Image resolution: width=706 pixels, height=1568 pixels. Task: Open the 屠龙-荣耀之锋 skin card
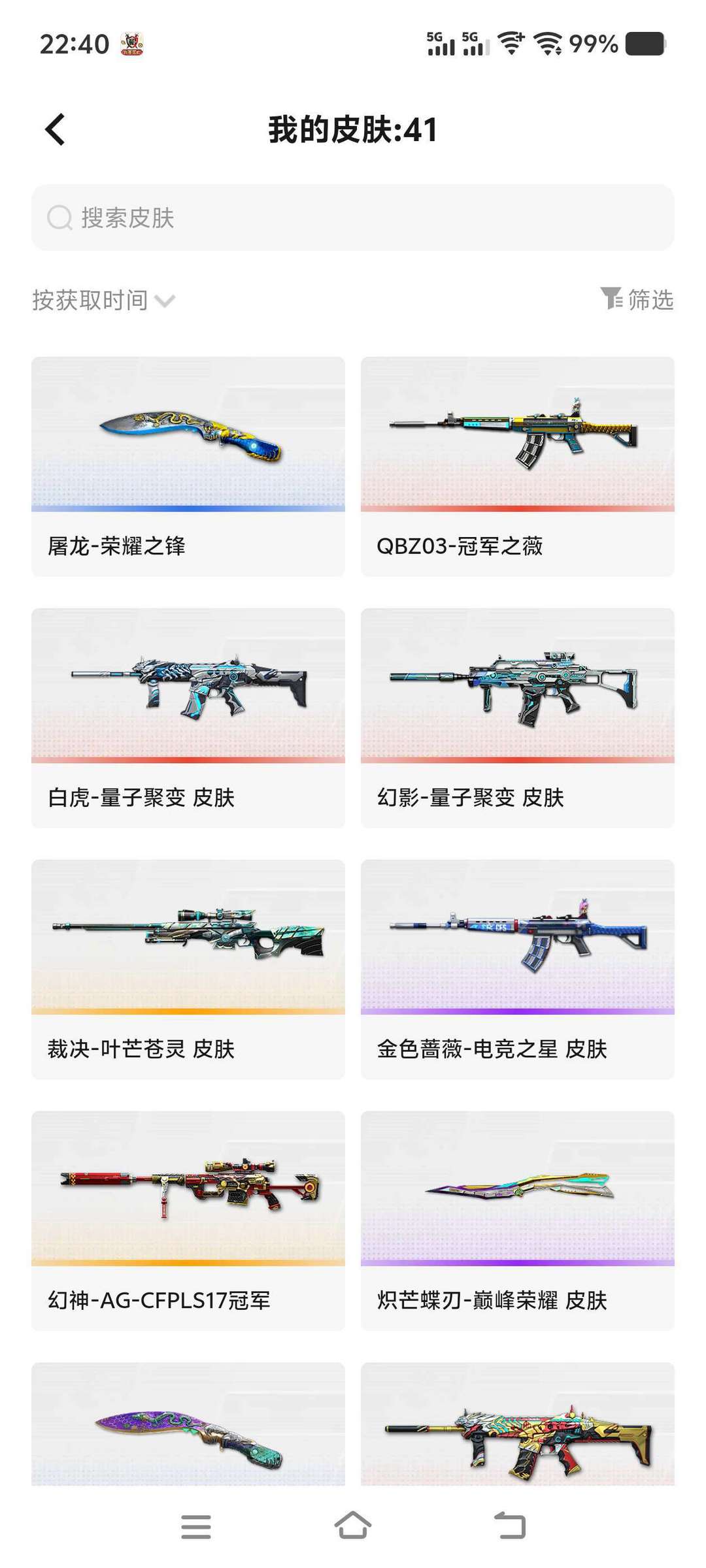click(x=188, y=466)
